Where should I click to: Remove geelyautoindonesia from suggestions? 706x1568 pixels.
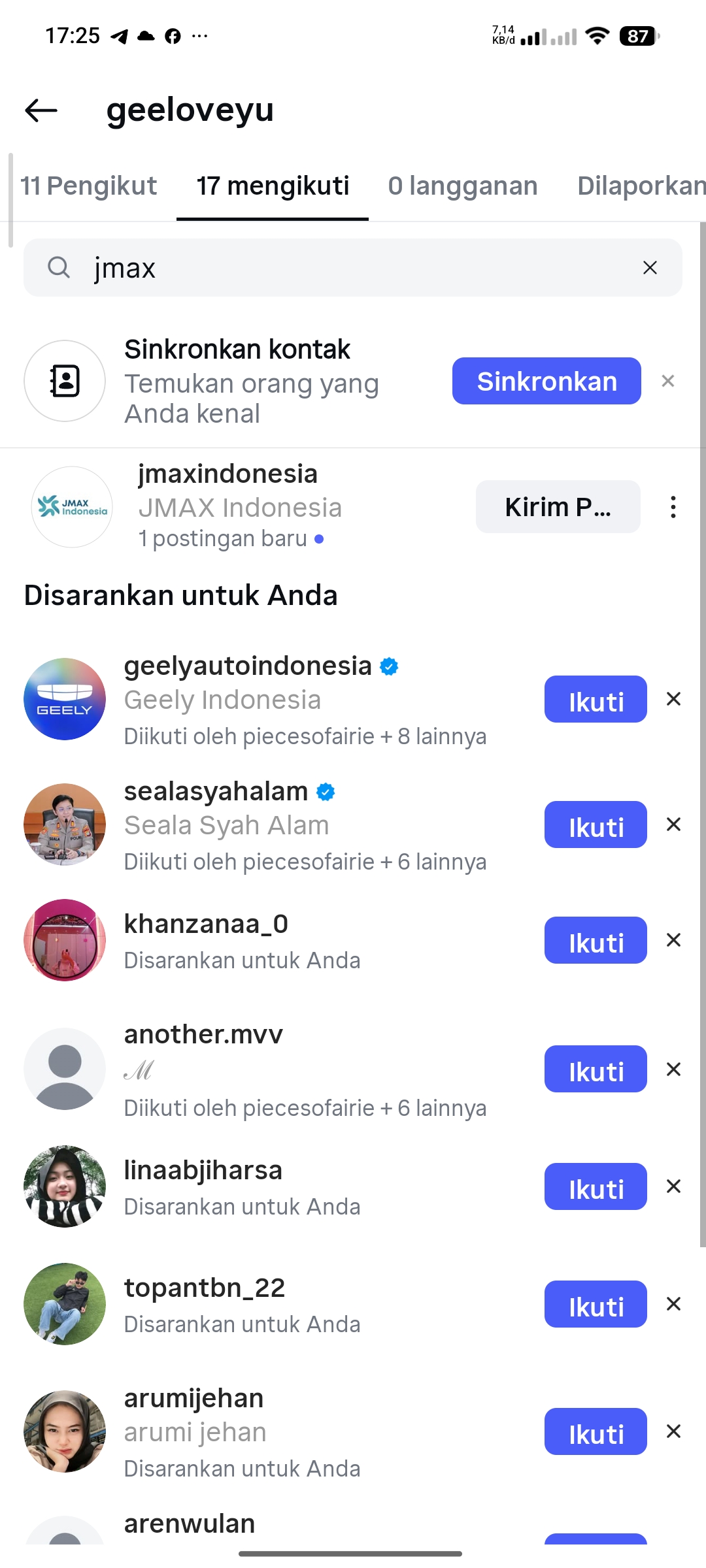click(x=673, y=699)
